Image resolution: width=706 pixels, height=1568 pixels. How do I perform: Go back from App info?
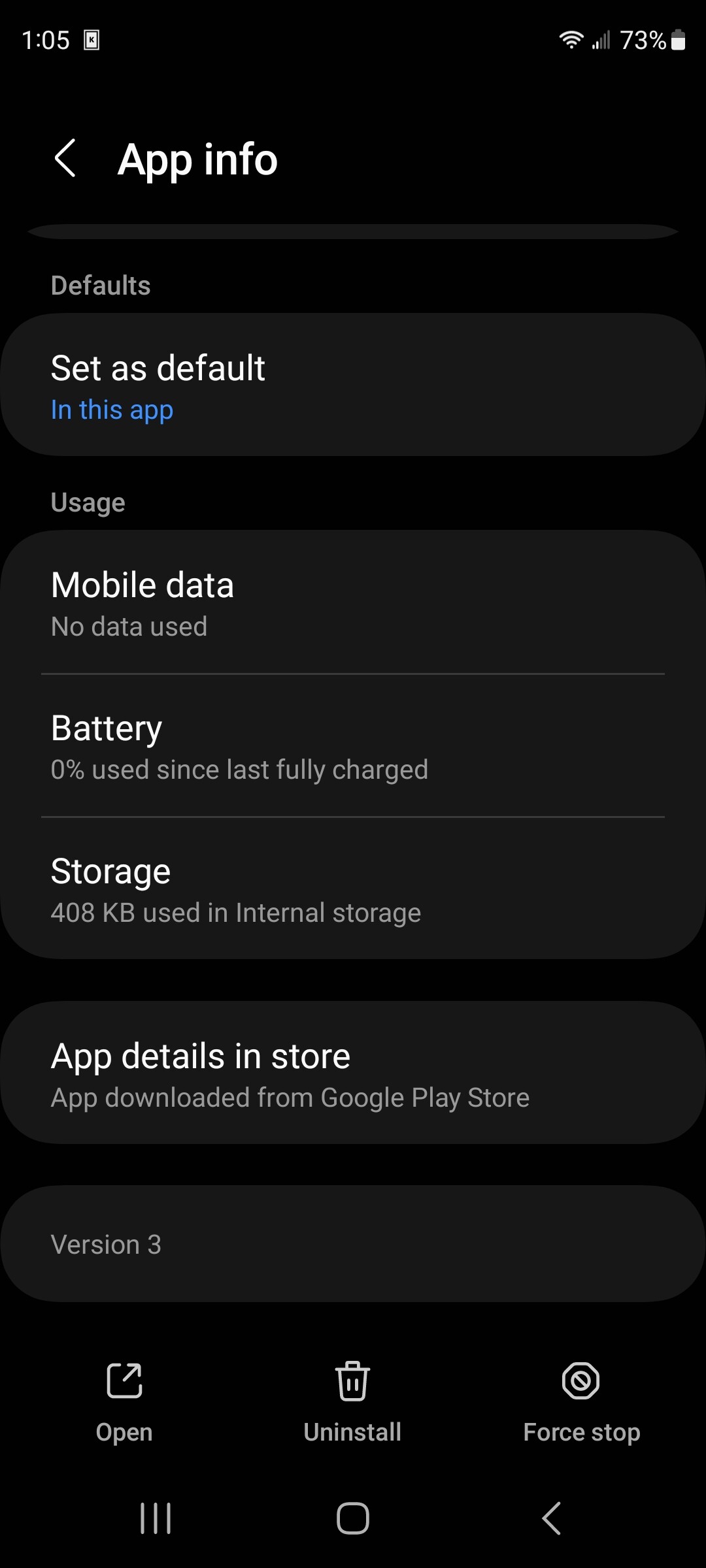[x=65, y=158]
